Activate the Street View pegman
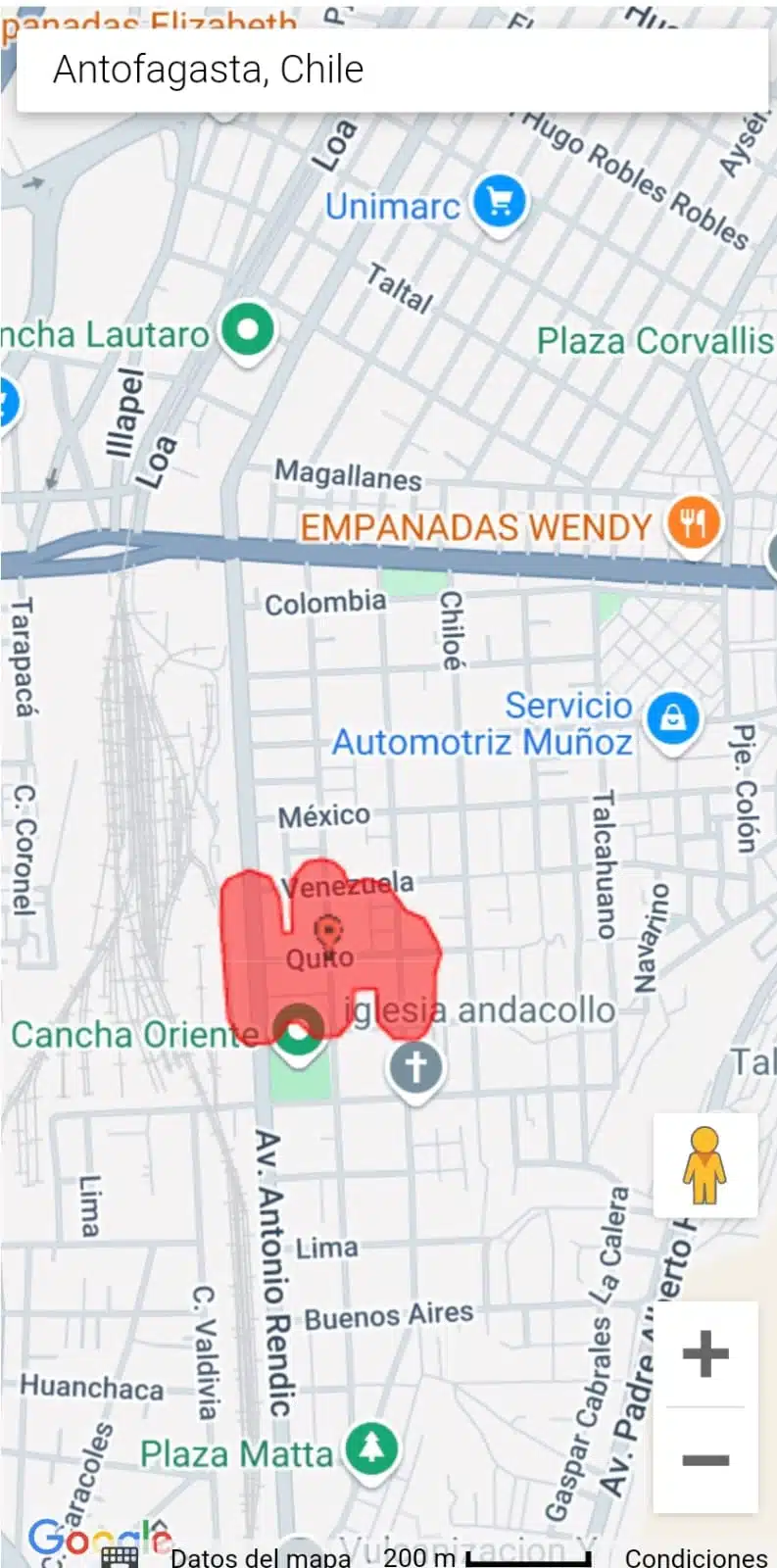 coord(705,1165)
